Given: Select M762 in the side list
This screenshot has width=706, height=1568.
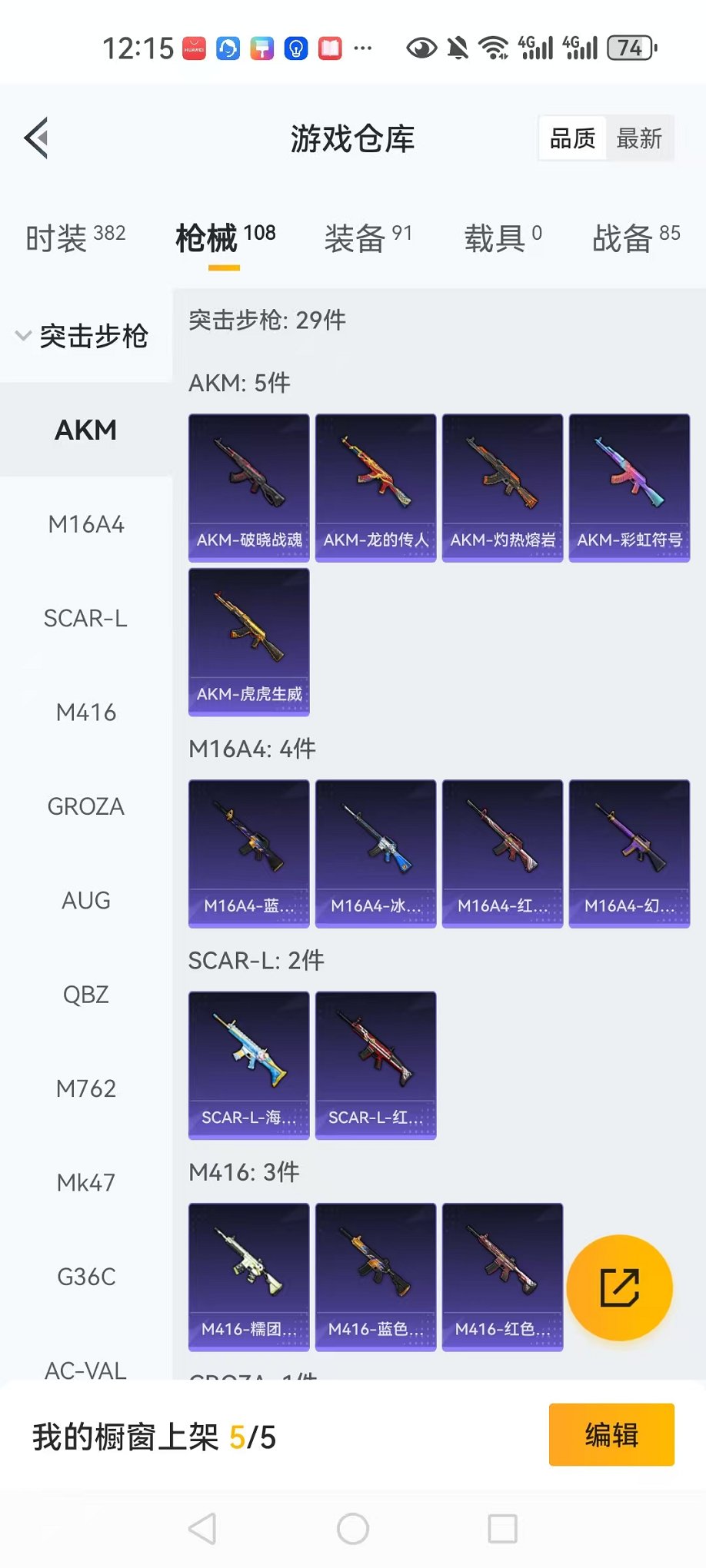Looking at the screenshot, I should click(86, 1089).
